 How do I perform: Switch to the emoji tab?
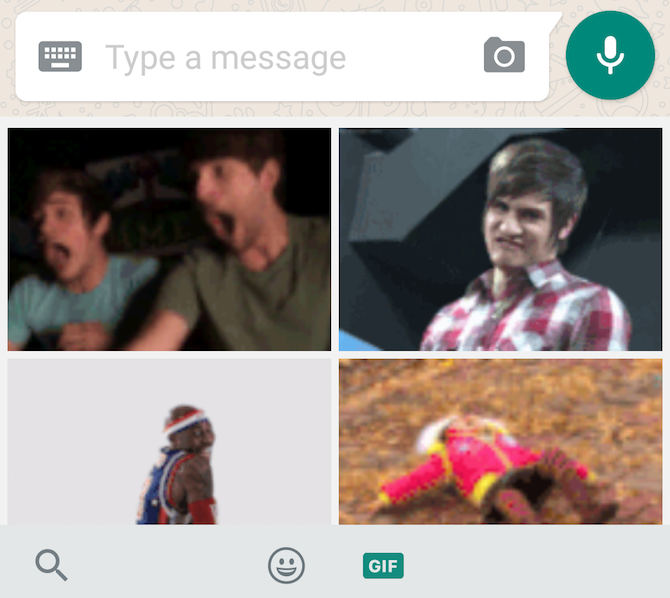(286, 566)
